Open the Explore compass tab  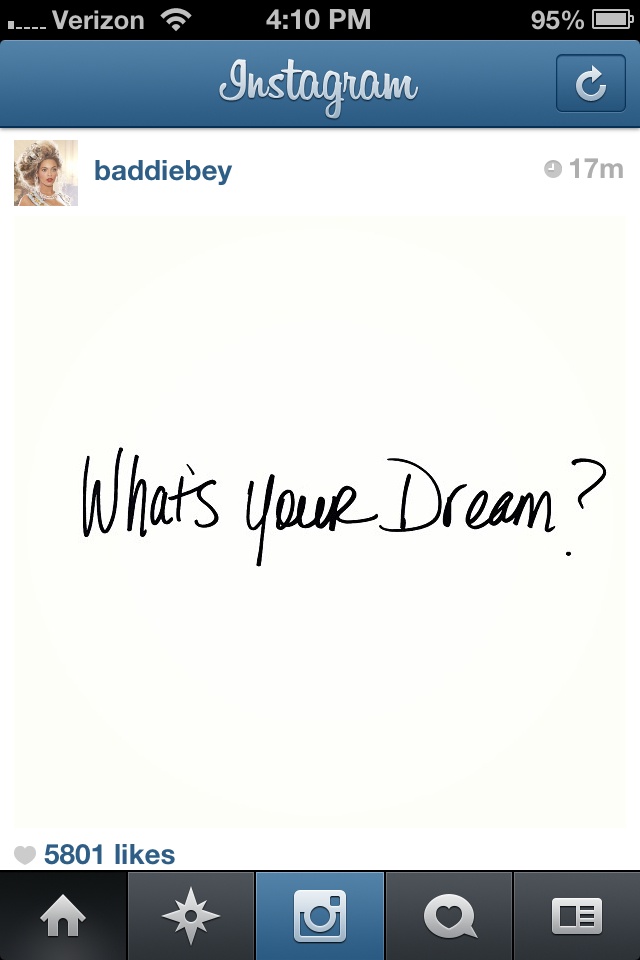[192, 916]
